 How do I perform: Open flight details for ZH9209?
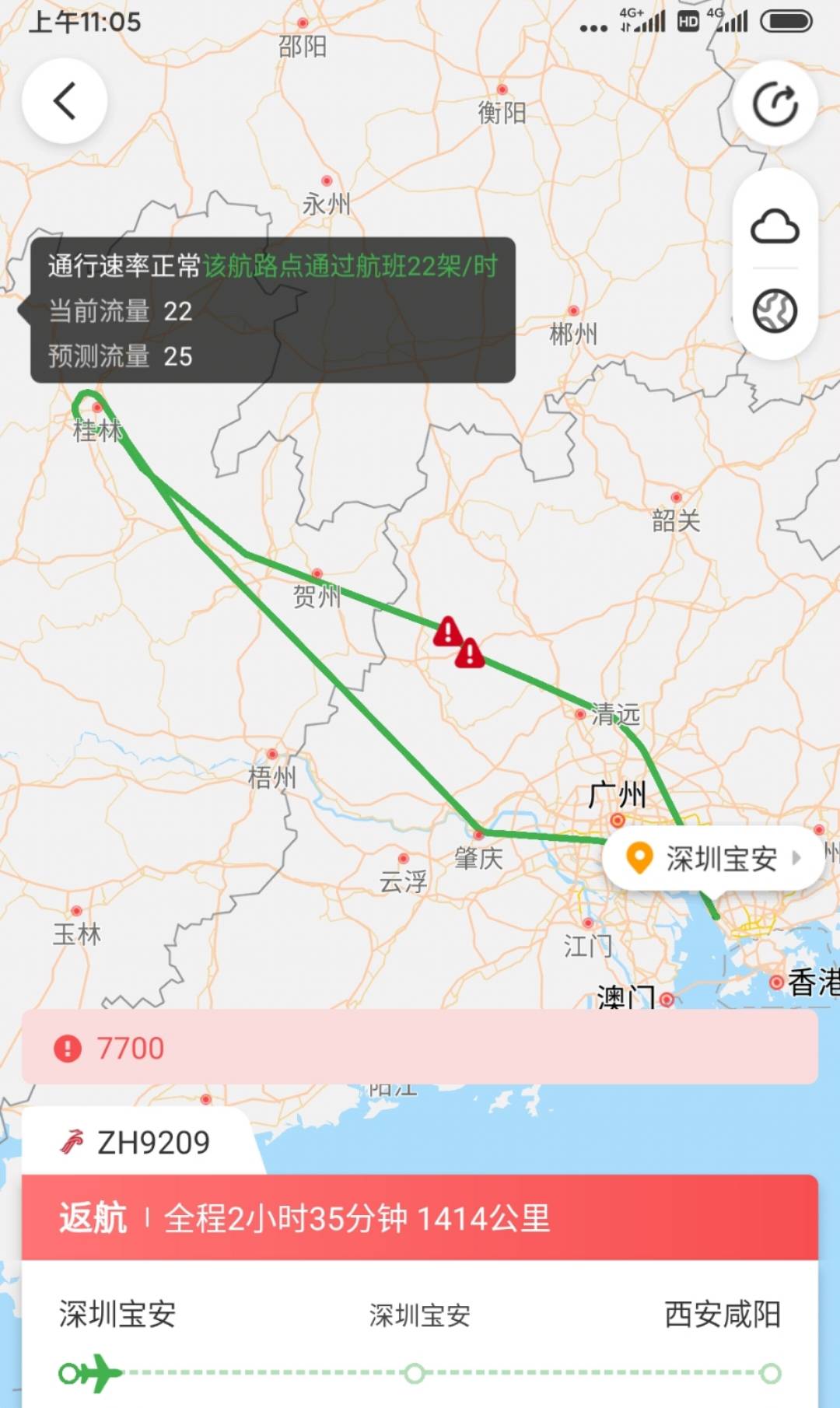[156, 1140]
